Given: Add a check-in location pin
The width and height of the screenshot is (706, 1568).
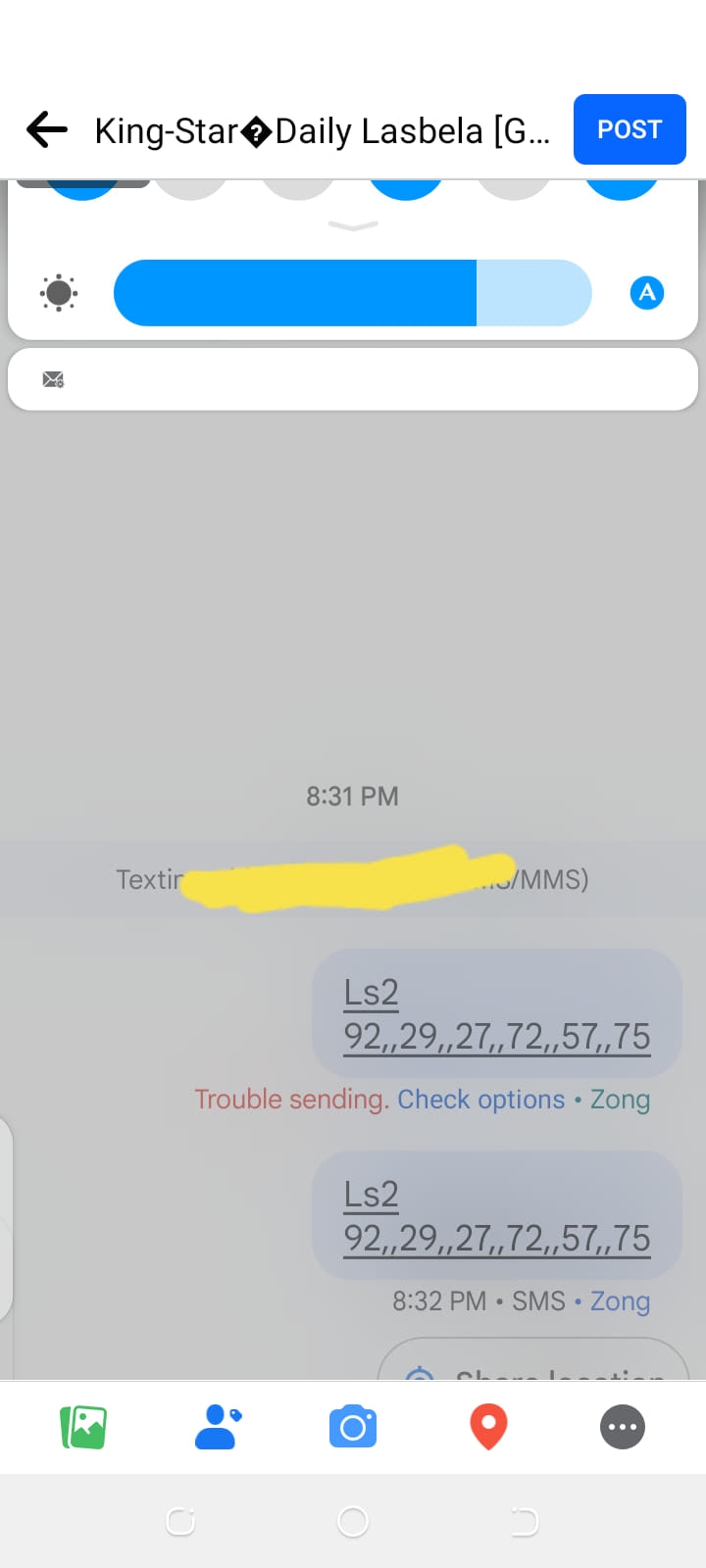Looking at the screenshot, I should [x=488, y=1427].
